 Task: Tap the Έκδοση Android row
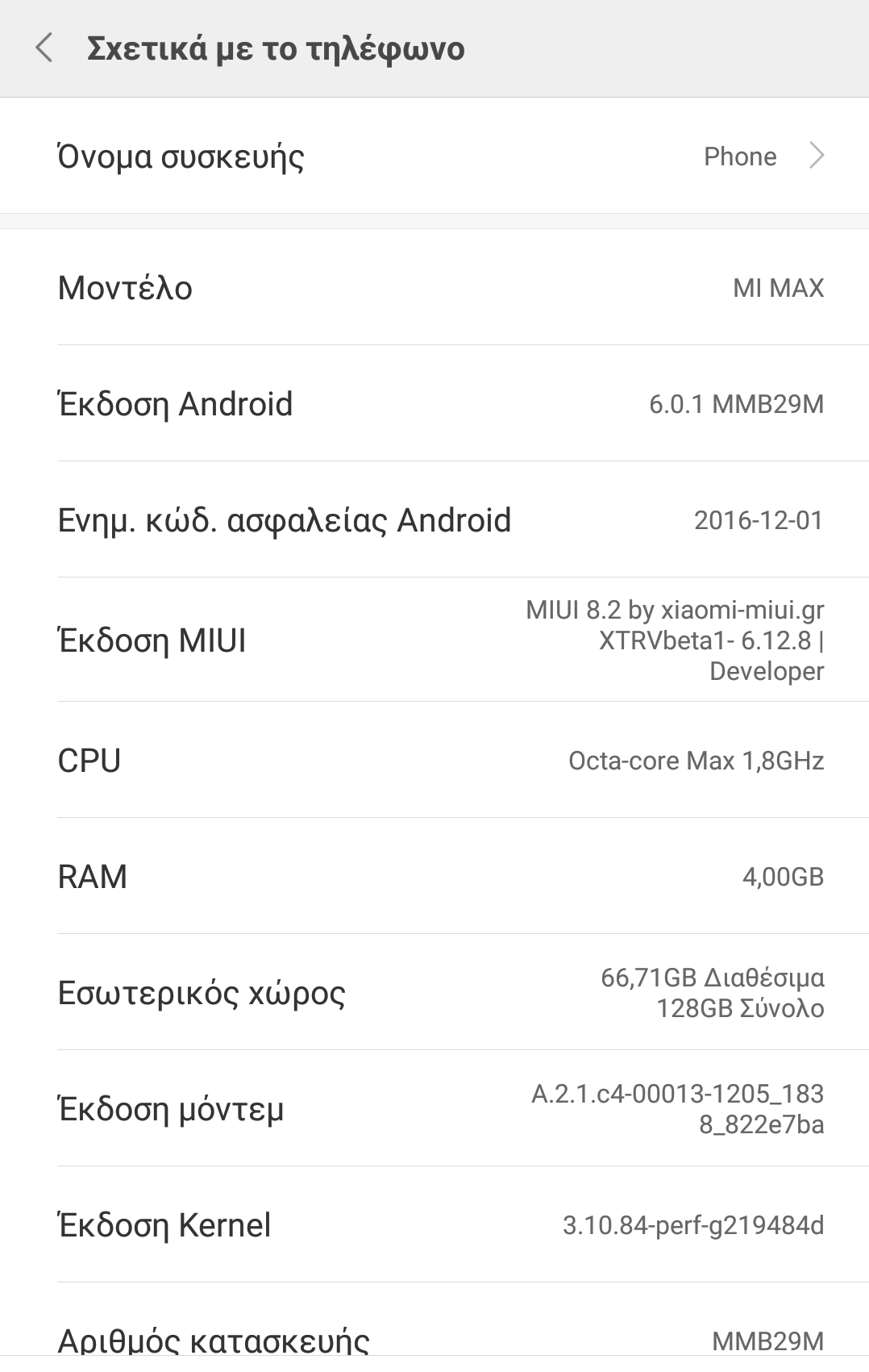[x=434, y=403]
